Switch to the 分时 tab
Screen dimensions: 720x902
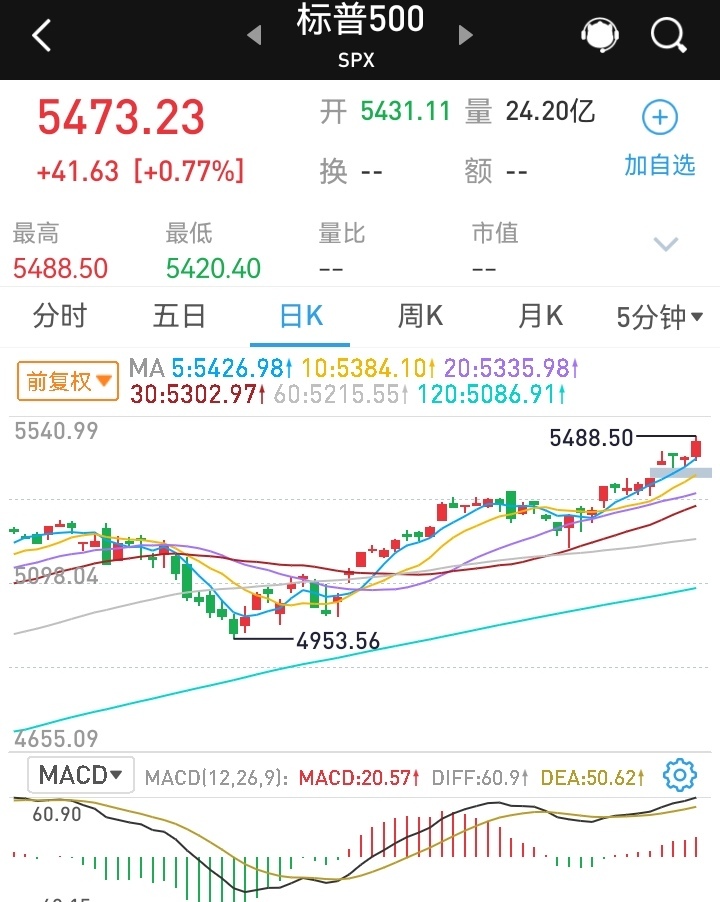click(62, 316)
